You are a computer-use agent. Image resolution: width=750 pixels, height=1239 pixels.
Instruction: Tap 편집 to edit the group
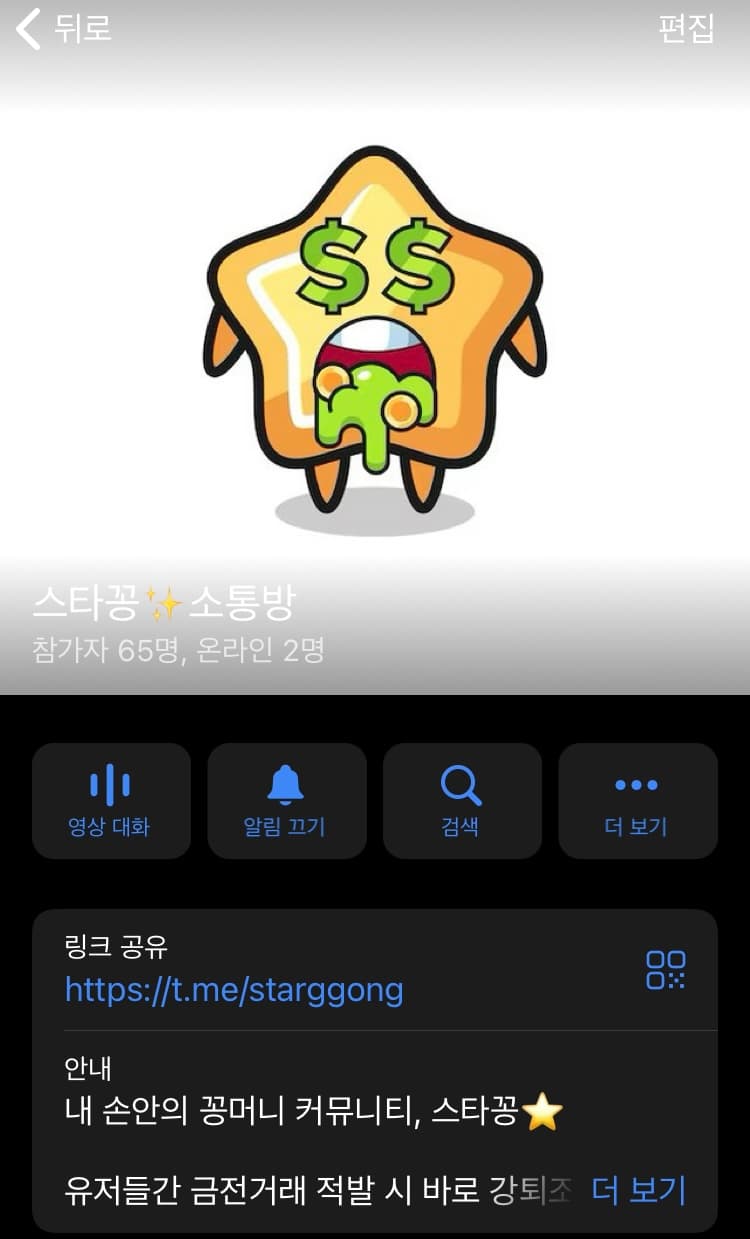pyautogui.click(x=686, y=29)
